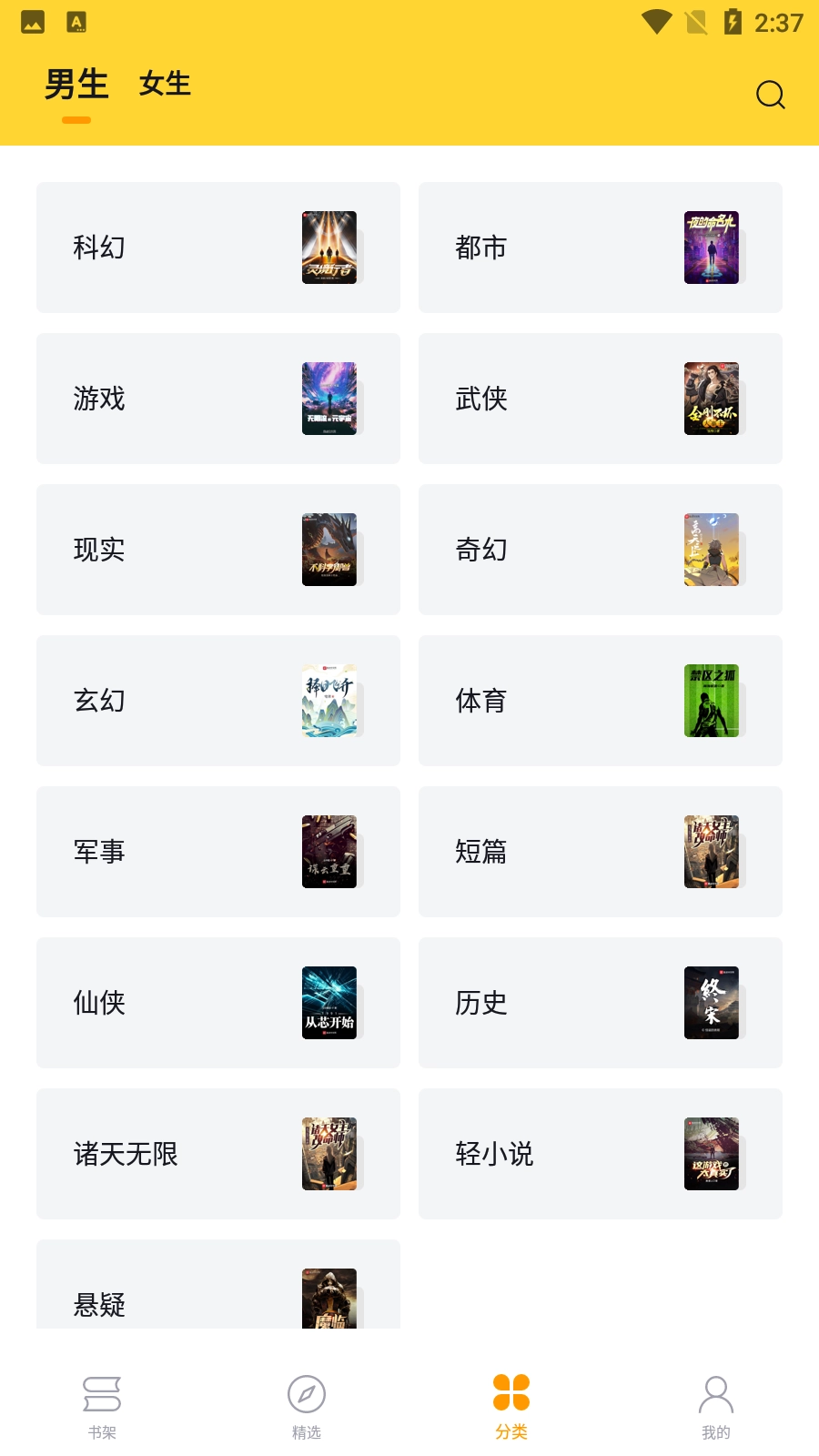Switch to the 女生 tab

[165, 85]
